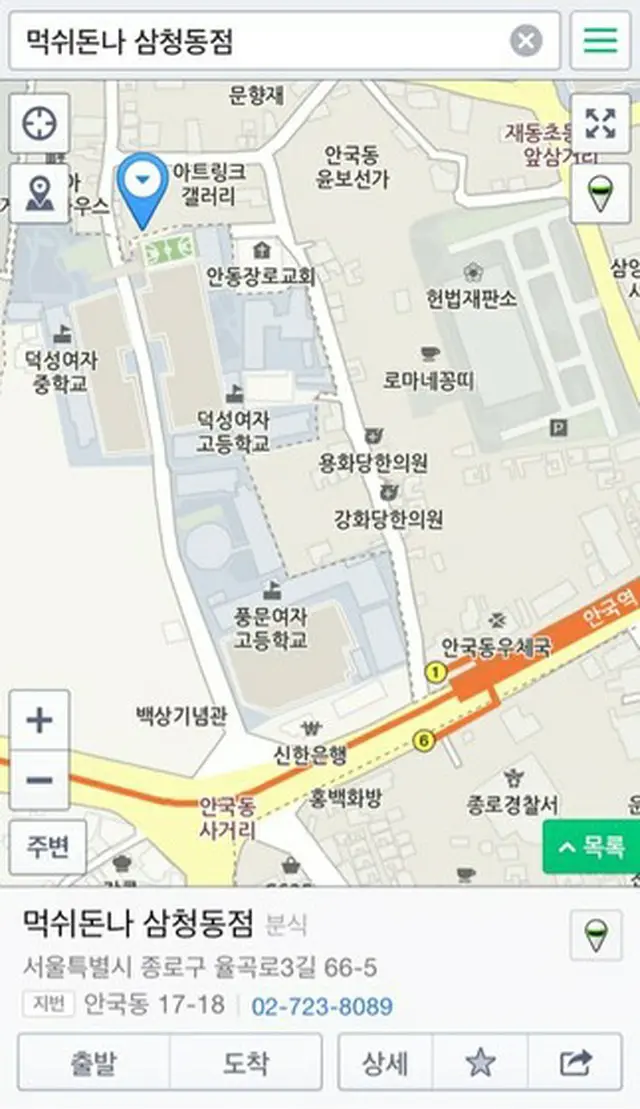Zoom out the map
Viewport: 640px width, 1109px height.
[x=40, y=780]
